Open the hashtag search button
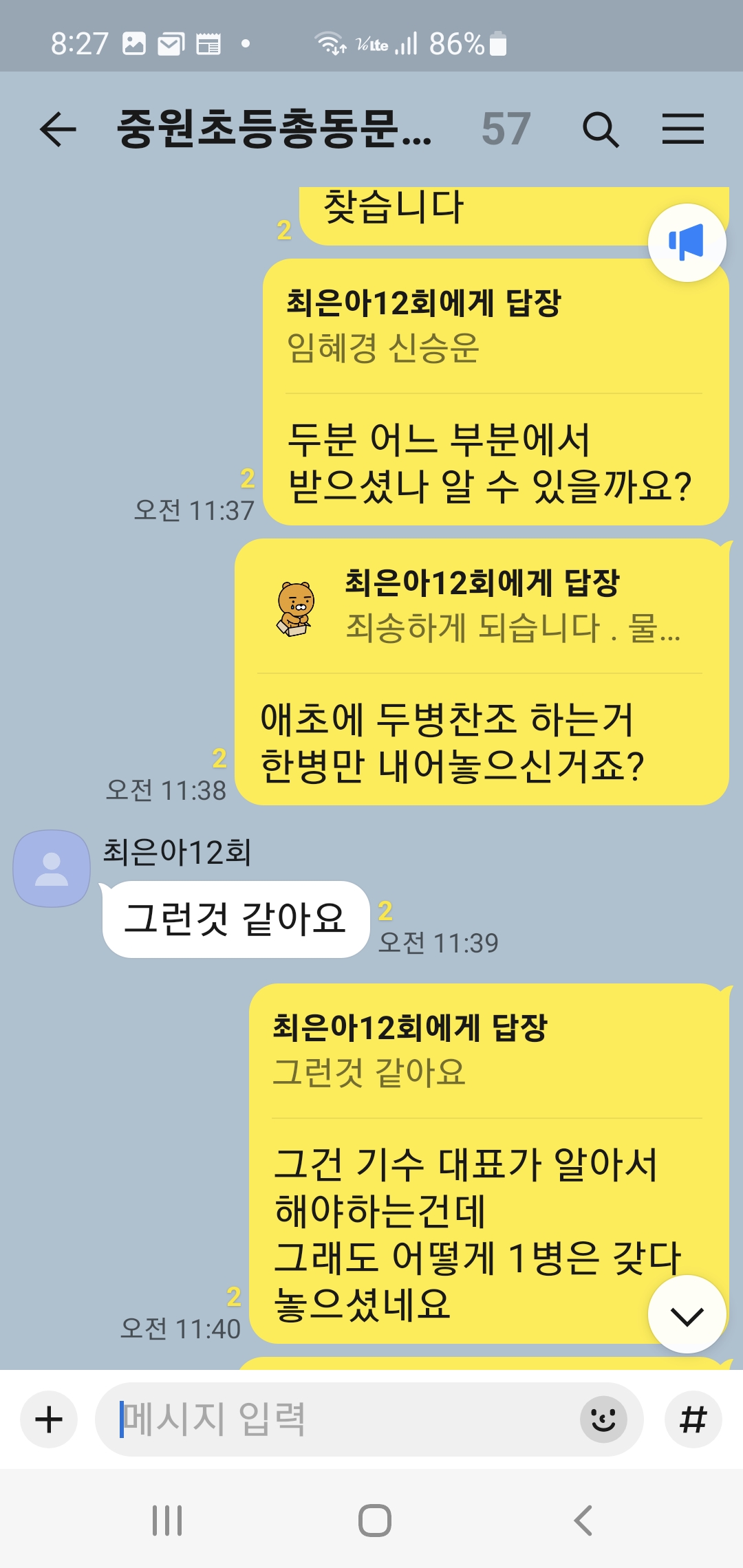The image size is (743, 1568). pyautogui.click(x=693, y=1419)
